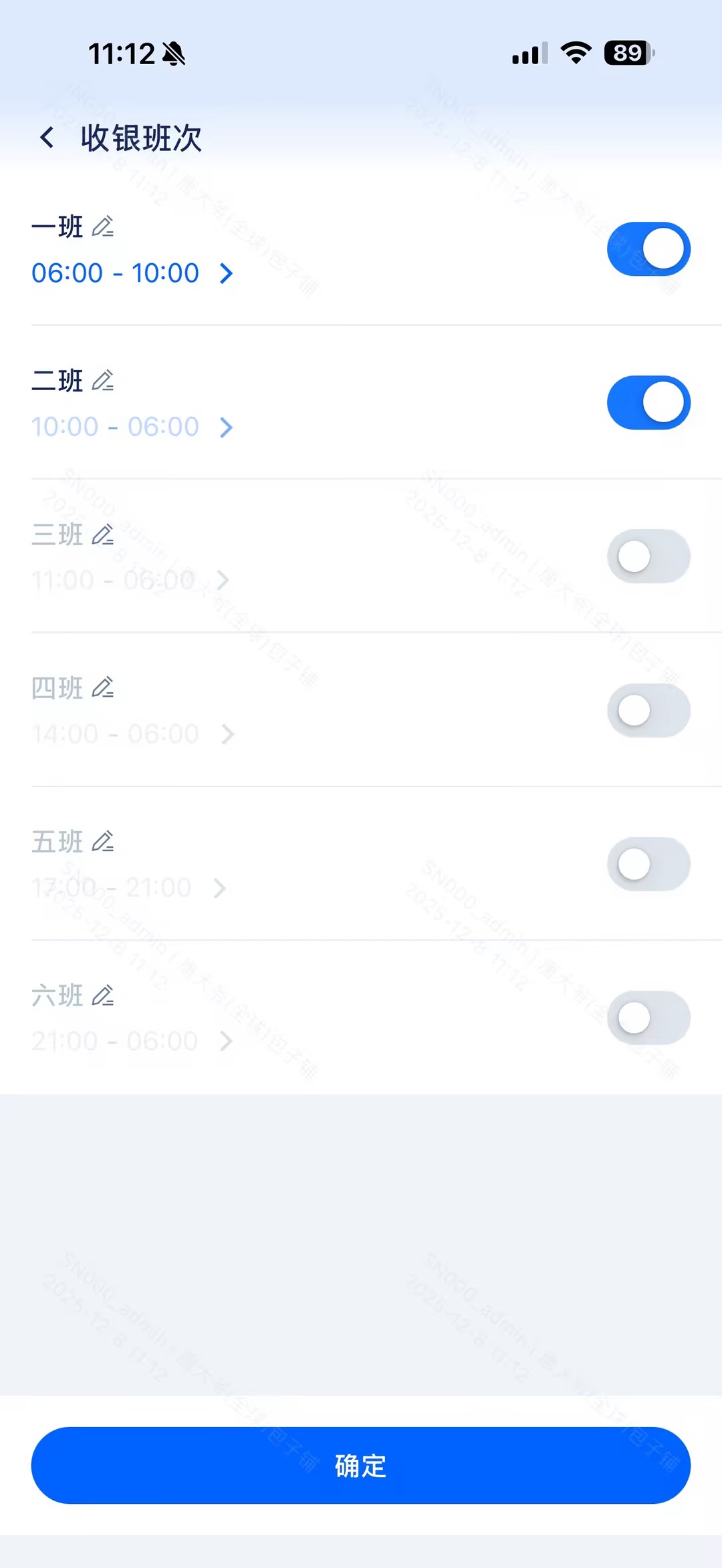The width and height of the screenshot is (722, 1568).
Task: Turn off the 一班 shift switch
Action: click(x=648, y=249)
